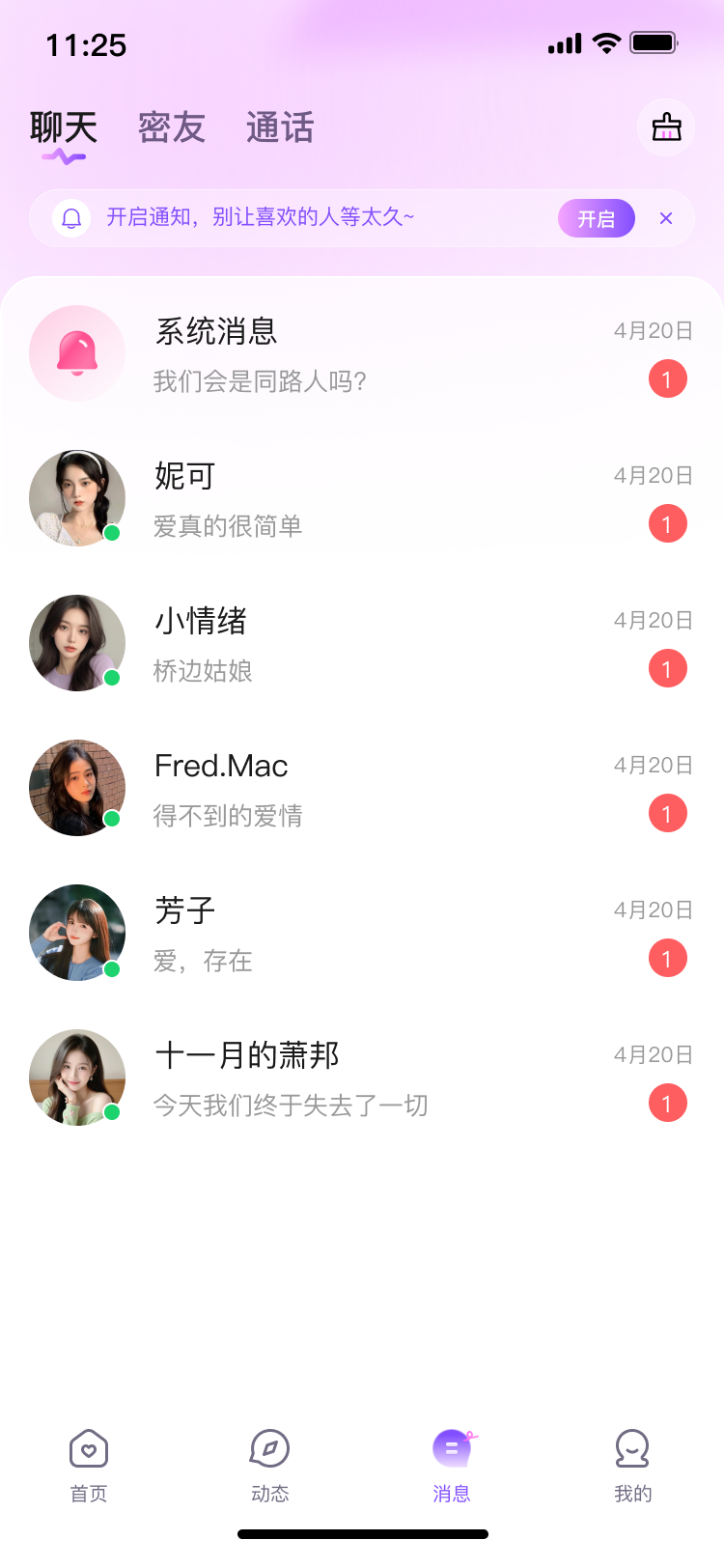Dismiss the notification banner

666,218
